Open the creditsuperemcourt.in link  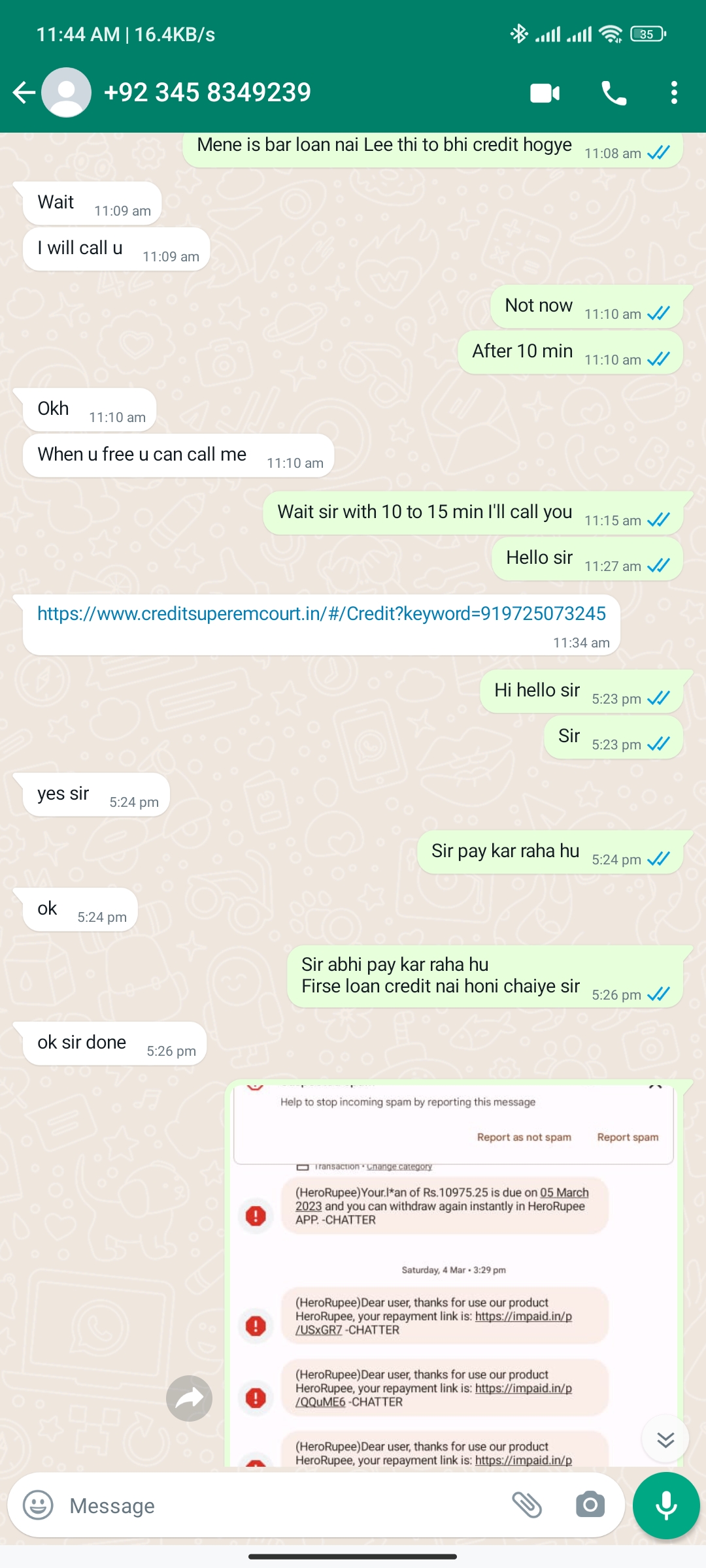321,613
